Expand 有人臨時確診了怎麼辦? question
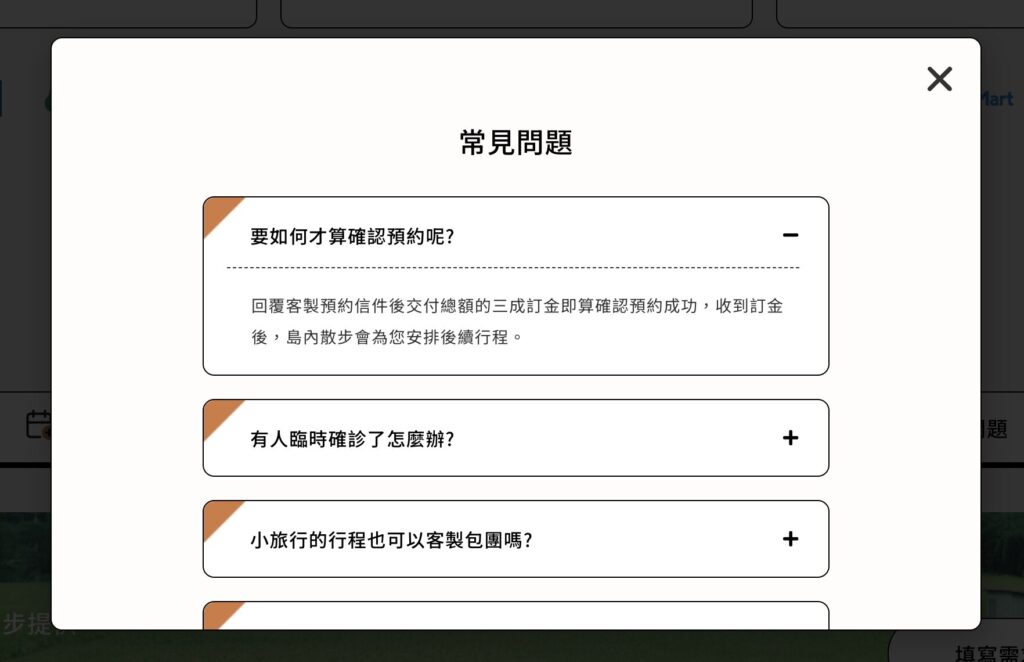Screen dimensions: 1024x662 pos(790,438)
